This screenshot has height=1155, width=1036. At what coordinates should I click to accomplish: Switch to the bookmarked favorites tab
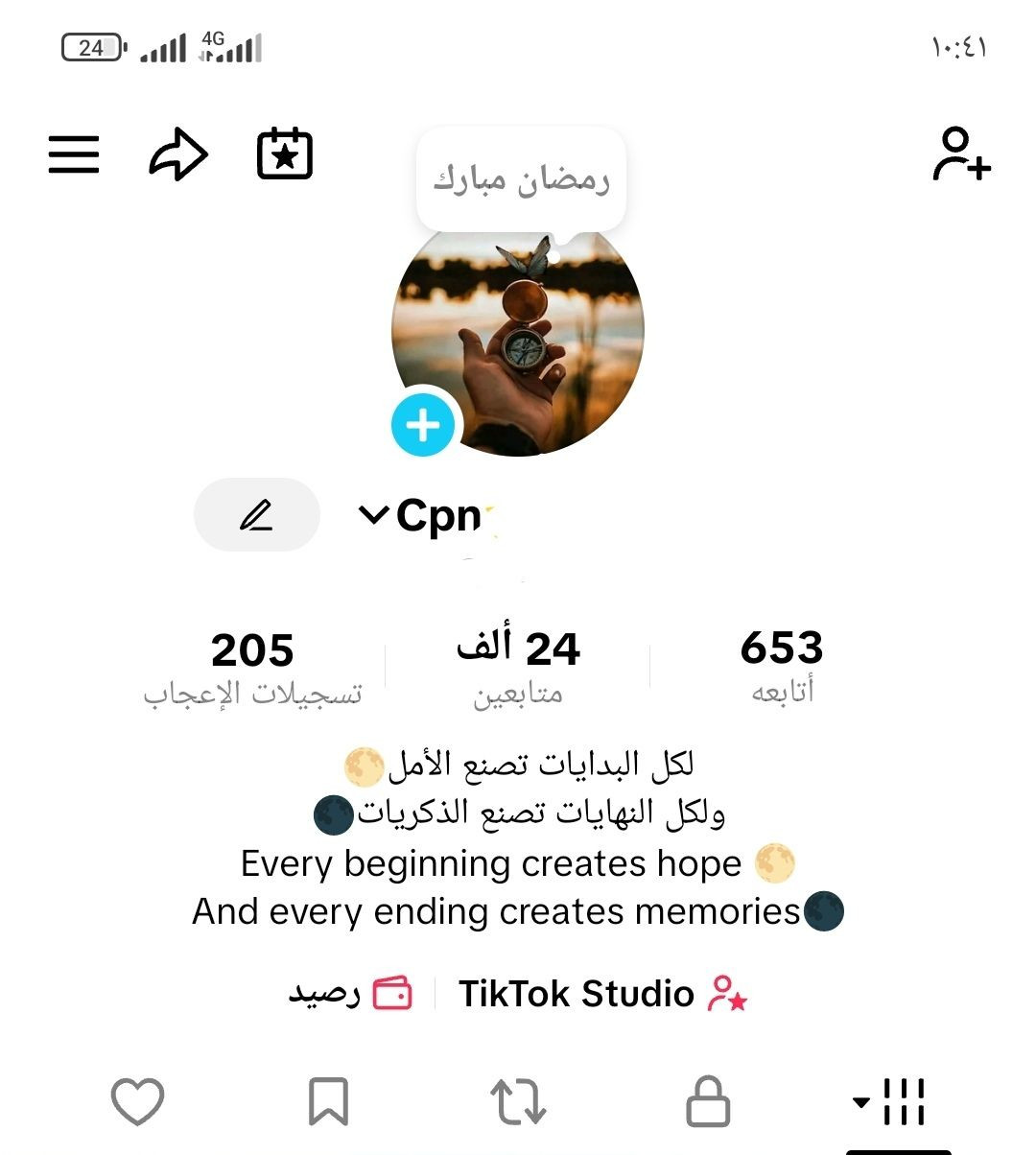328,1101
